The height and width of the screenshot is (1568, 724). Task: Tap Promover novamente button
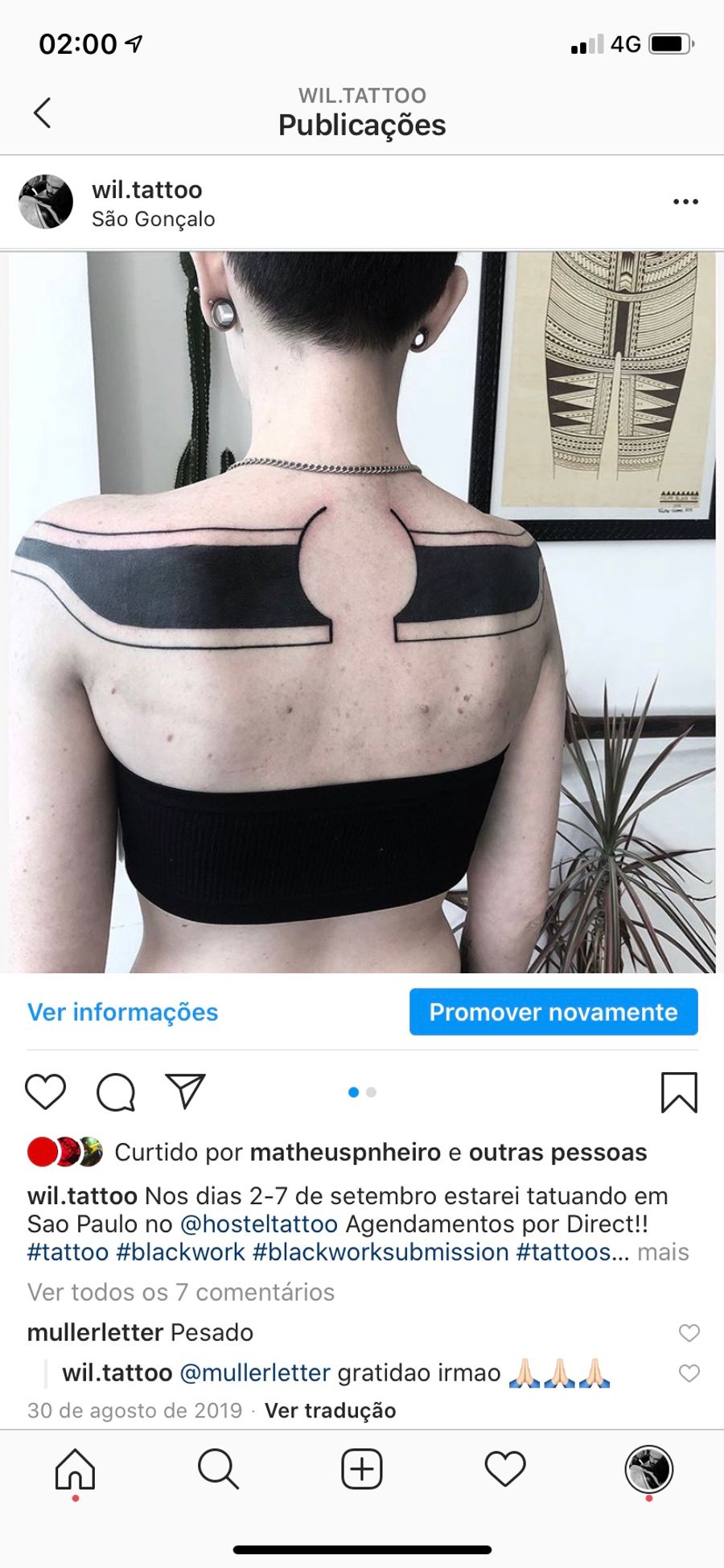click(x=553, y=1012)
